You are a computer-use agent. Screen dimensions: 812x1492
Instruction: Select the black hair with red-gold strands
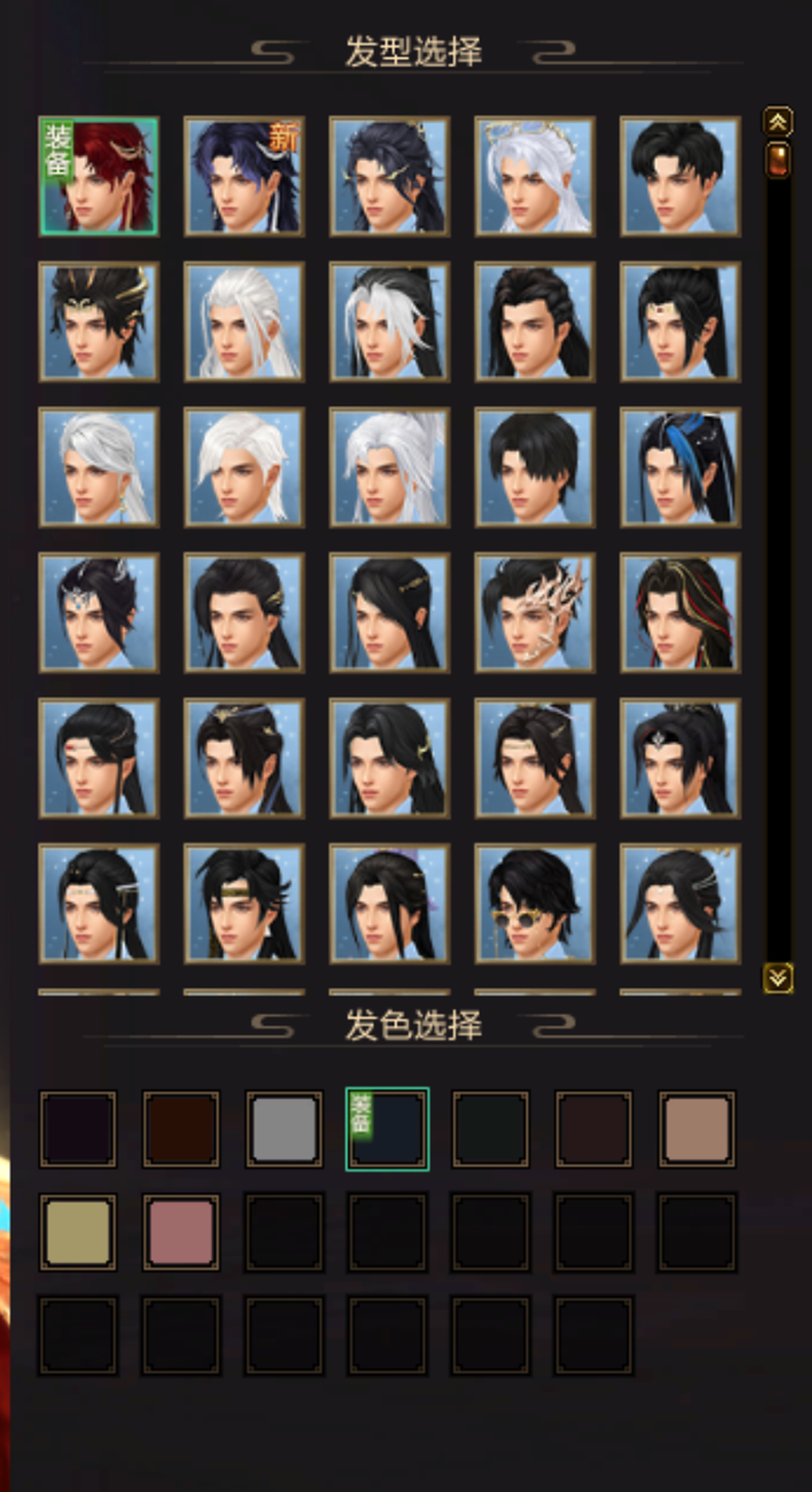(x=680, y=612)
